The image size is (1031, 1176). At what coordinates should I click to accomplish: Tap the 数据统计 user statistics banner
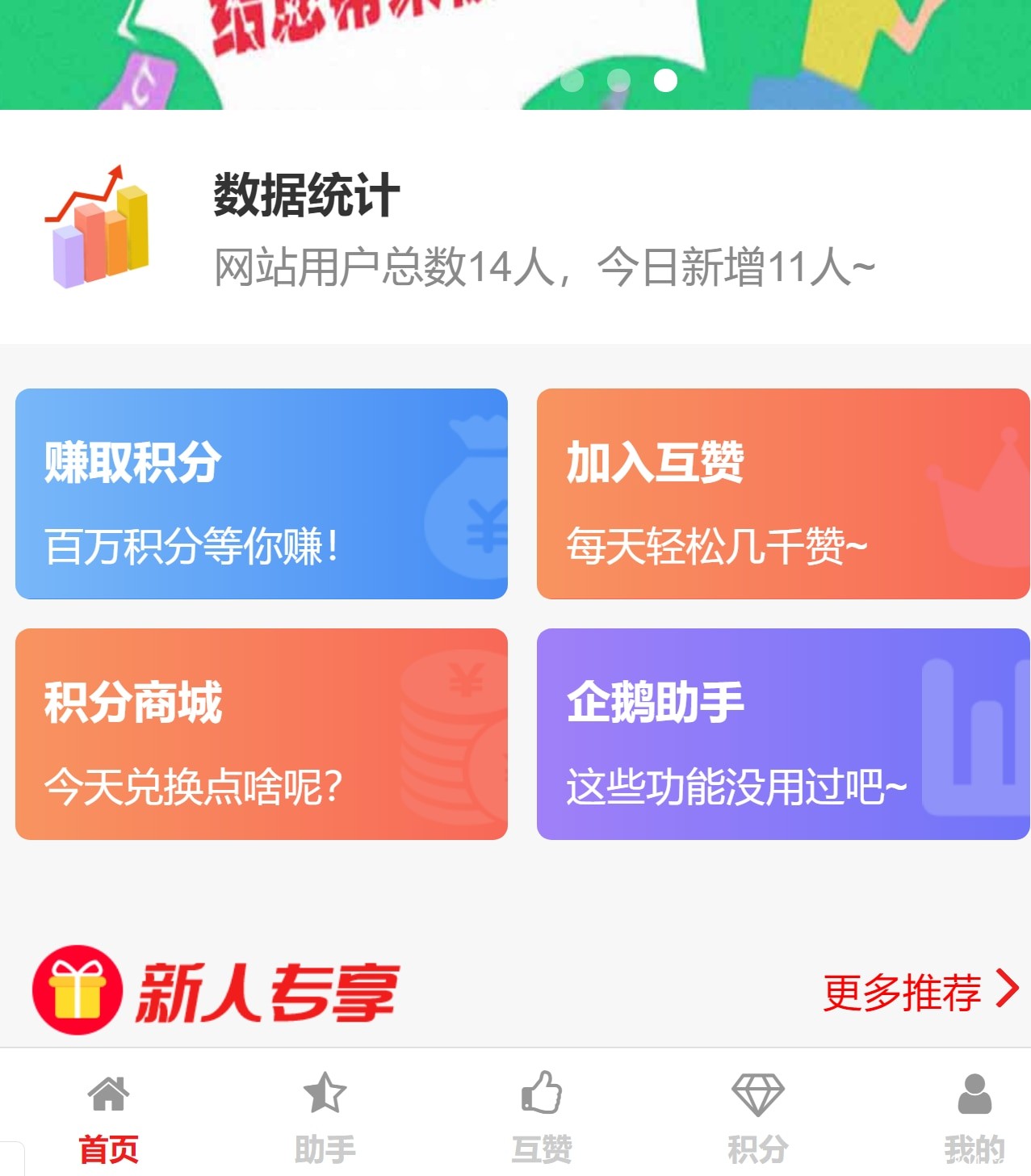click(517, 230)
